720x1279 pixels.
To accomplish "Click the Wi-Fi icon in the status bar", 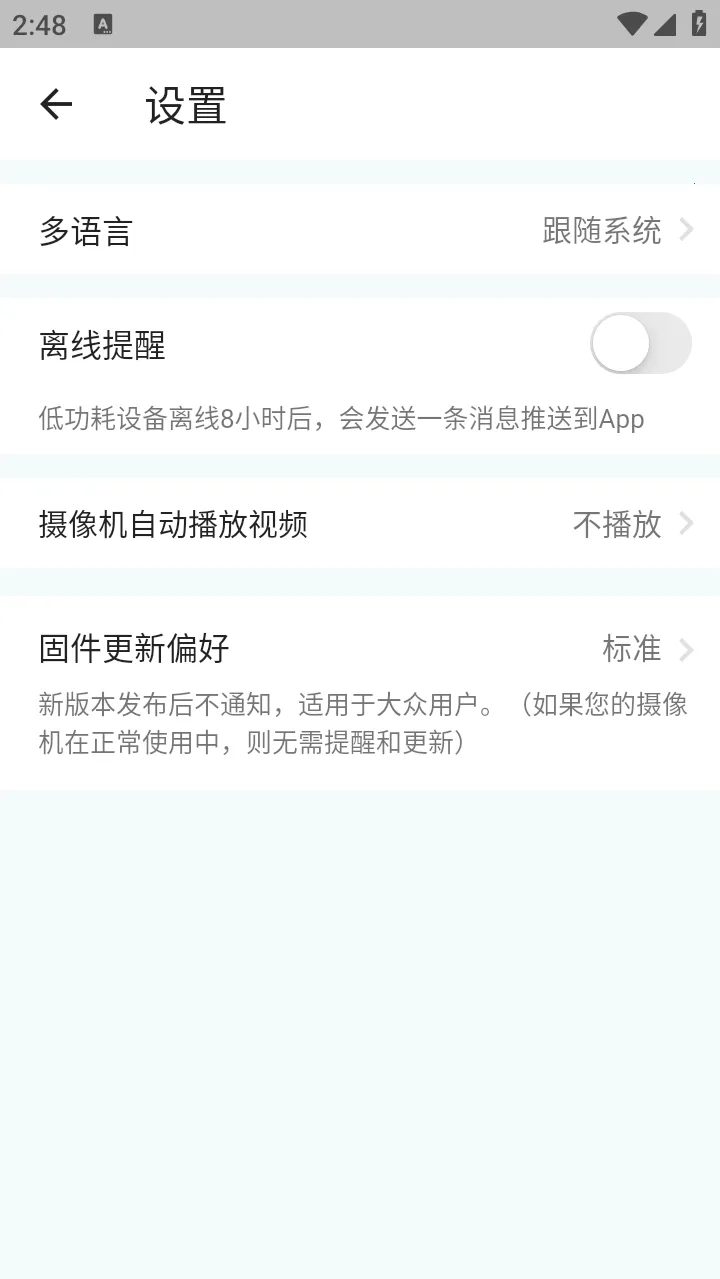I will pyautogui.click(x=632, y=24).
